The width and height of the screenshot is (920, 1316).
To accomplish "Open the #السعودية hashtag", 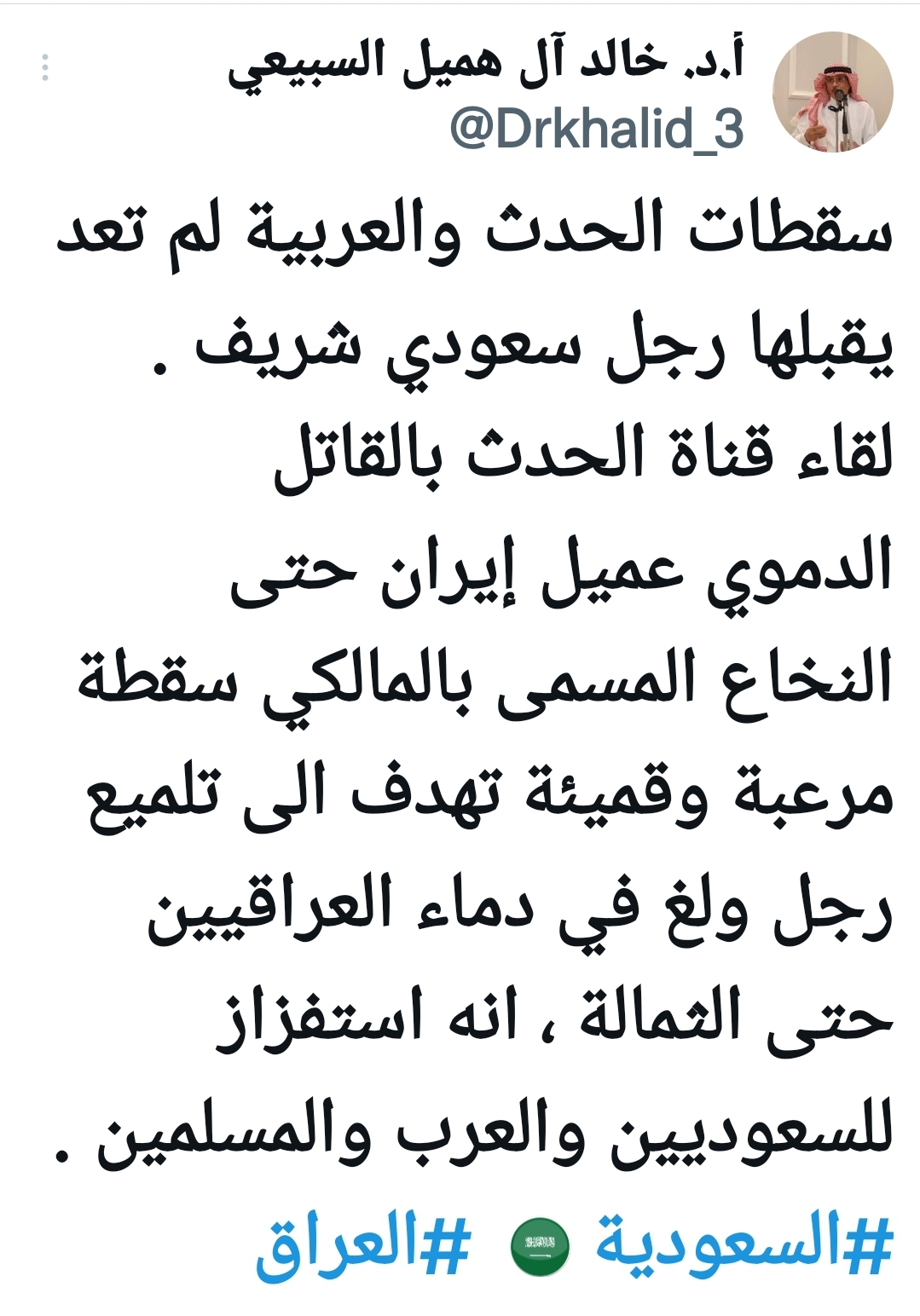I will tap(744, 1244).
